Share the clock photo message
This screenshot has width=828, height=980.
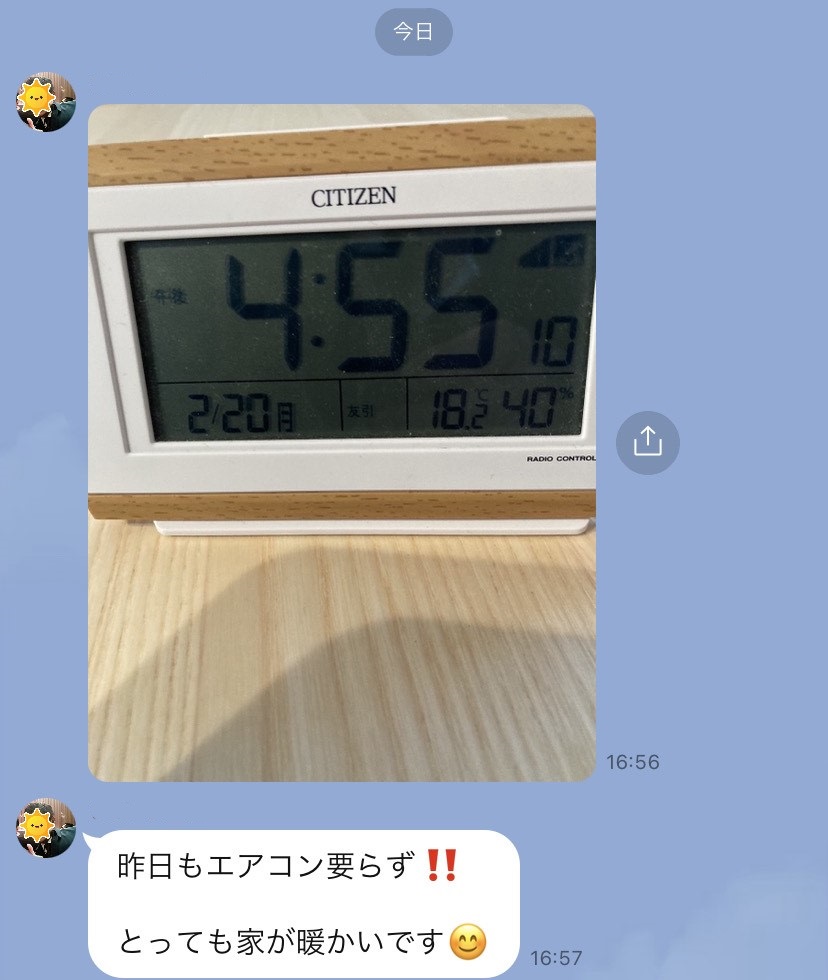(648, 441)
